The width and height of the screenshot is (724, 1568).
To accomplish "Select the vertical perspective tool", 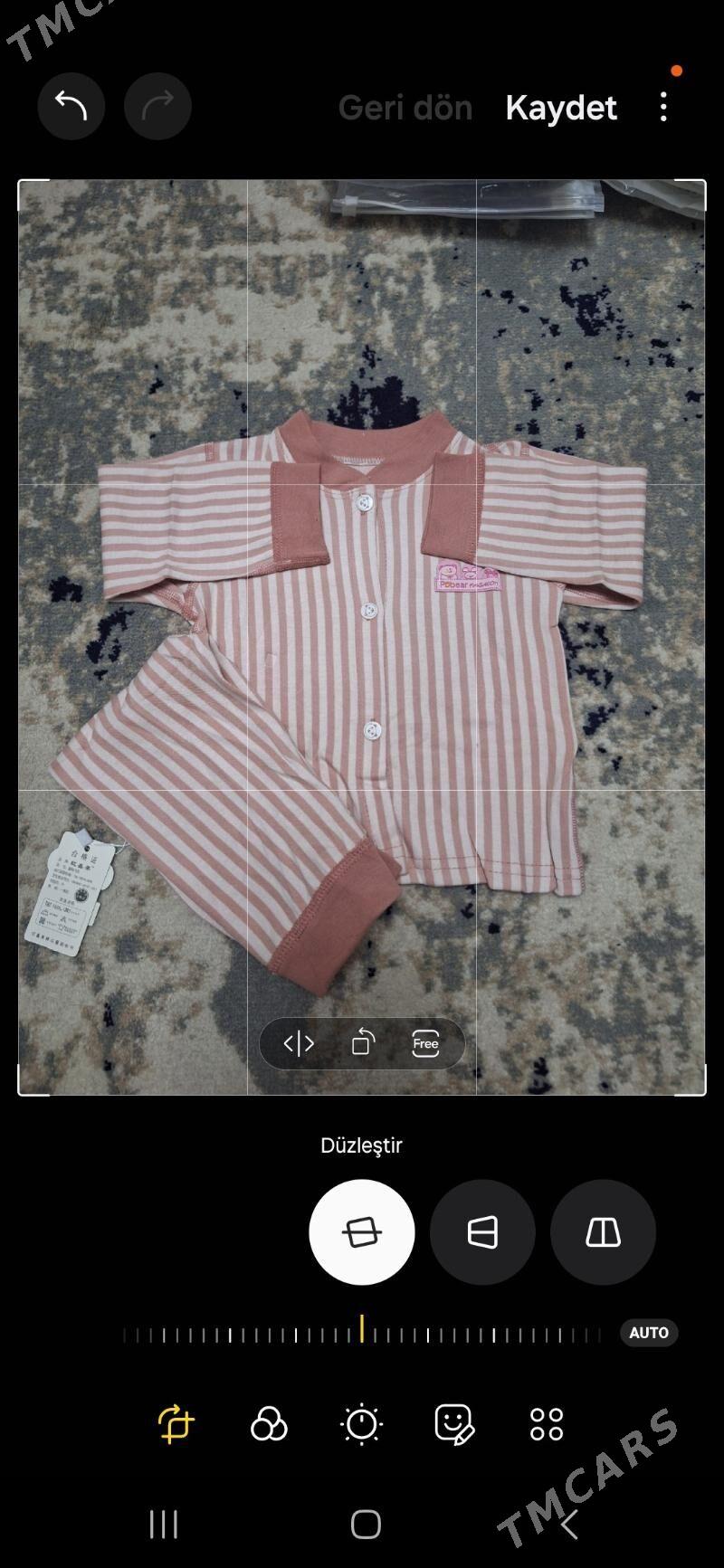I will 603,1231.
